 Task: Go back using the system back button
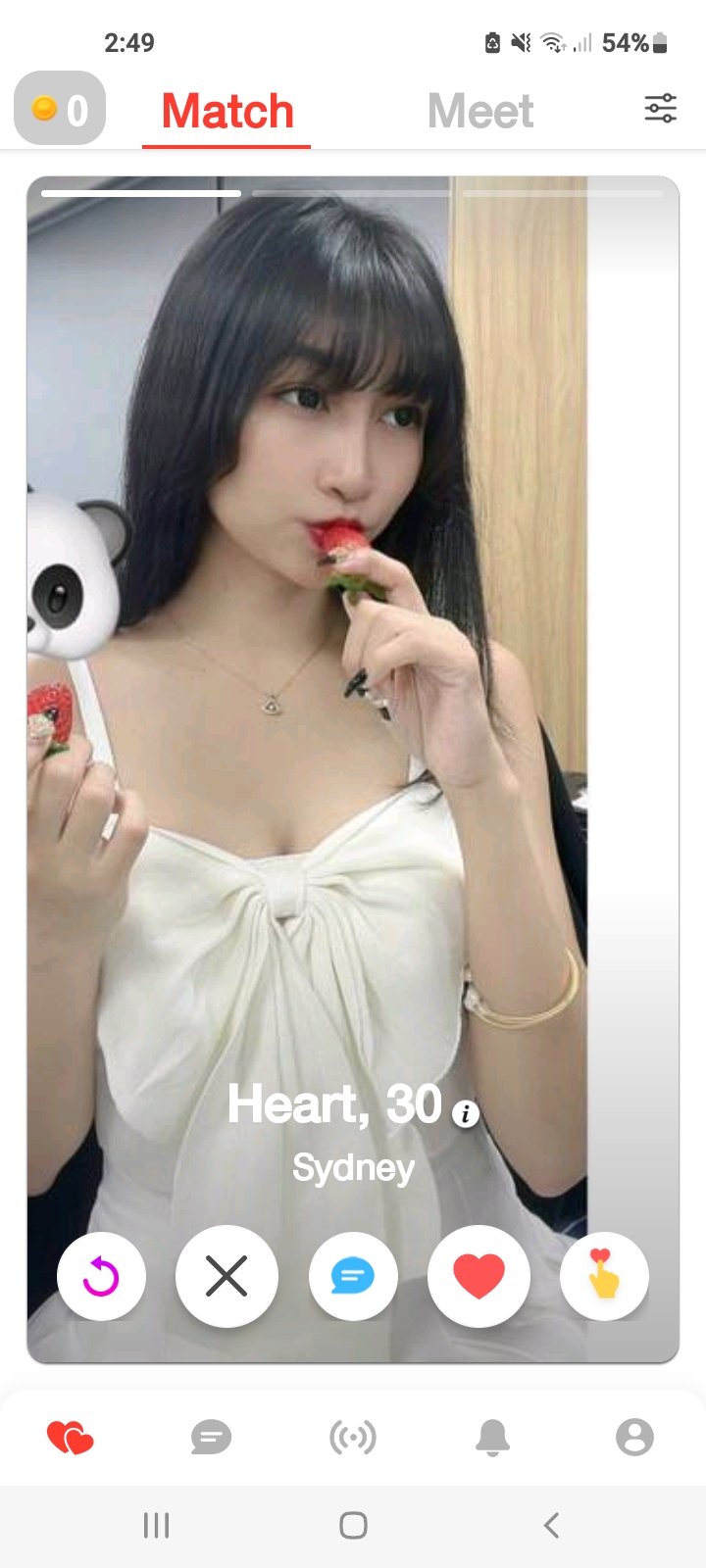point(551,1525)
